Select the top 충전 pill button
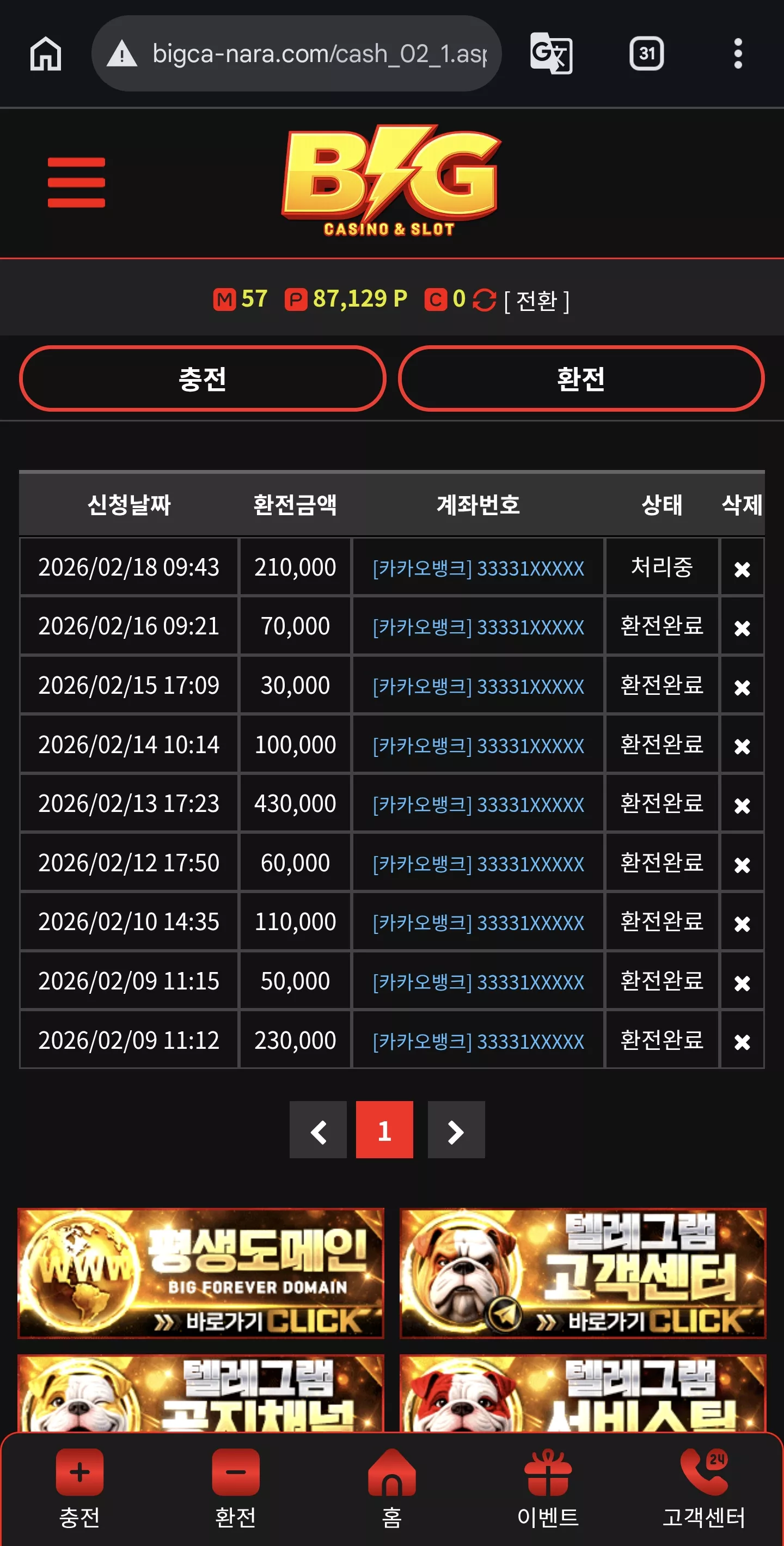 [x=202, y=378]
